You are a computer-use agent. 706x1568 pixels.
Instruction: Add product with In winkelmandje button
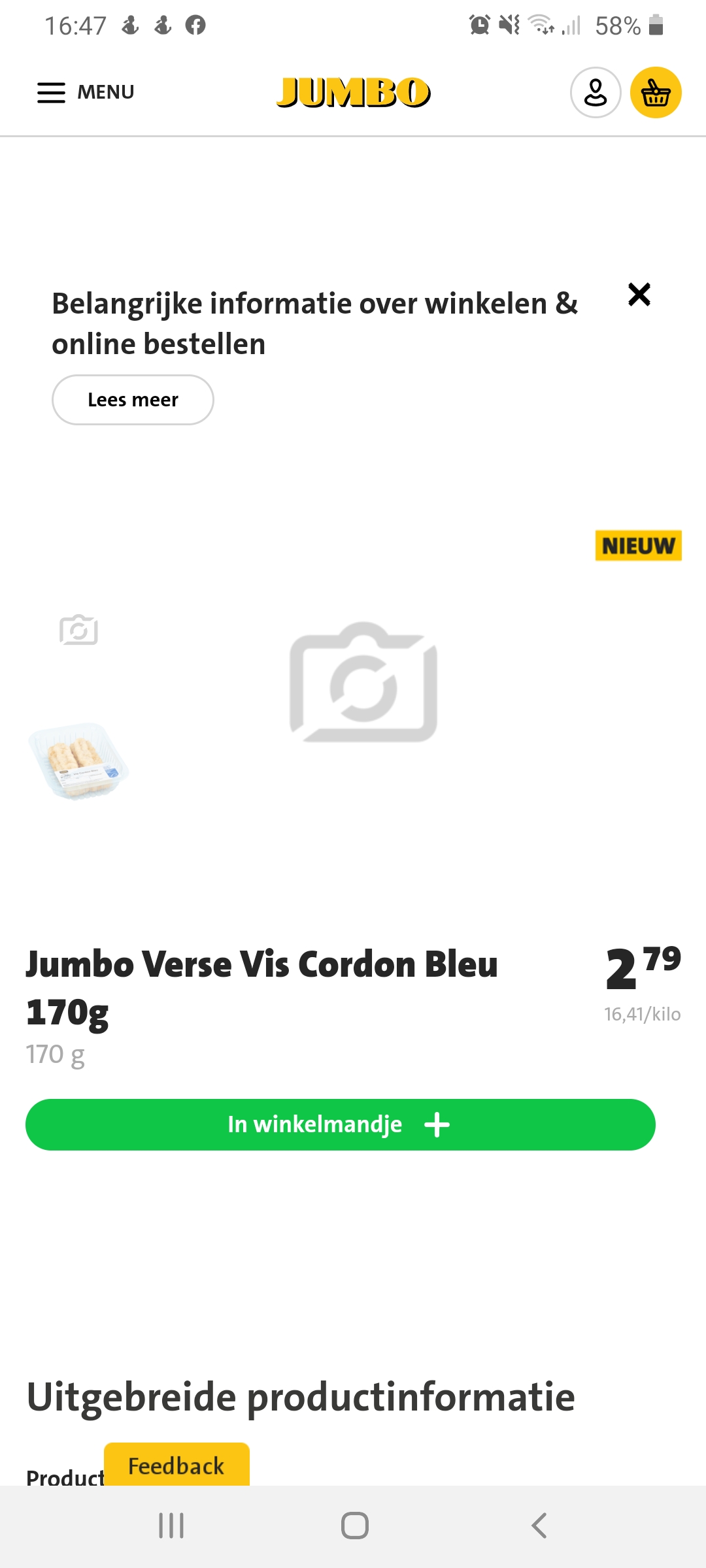(341, 1124)
